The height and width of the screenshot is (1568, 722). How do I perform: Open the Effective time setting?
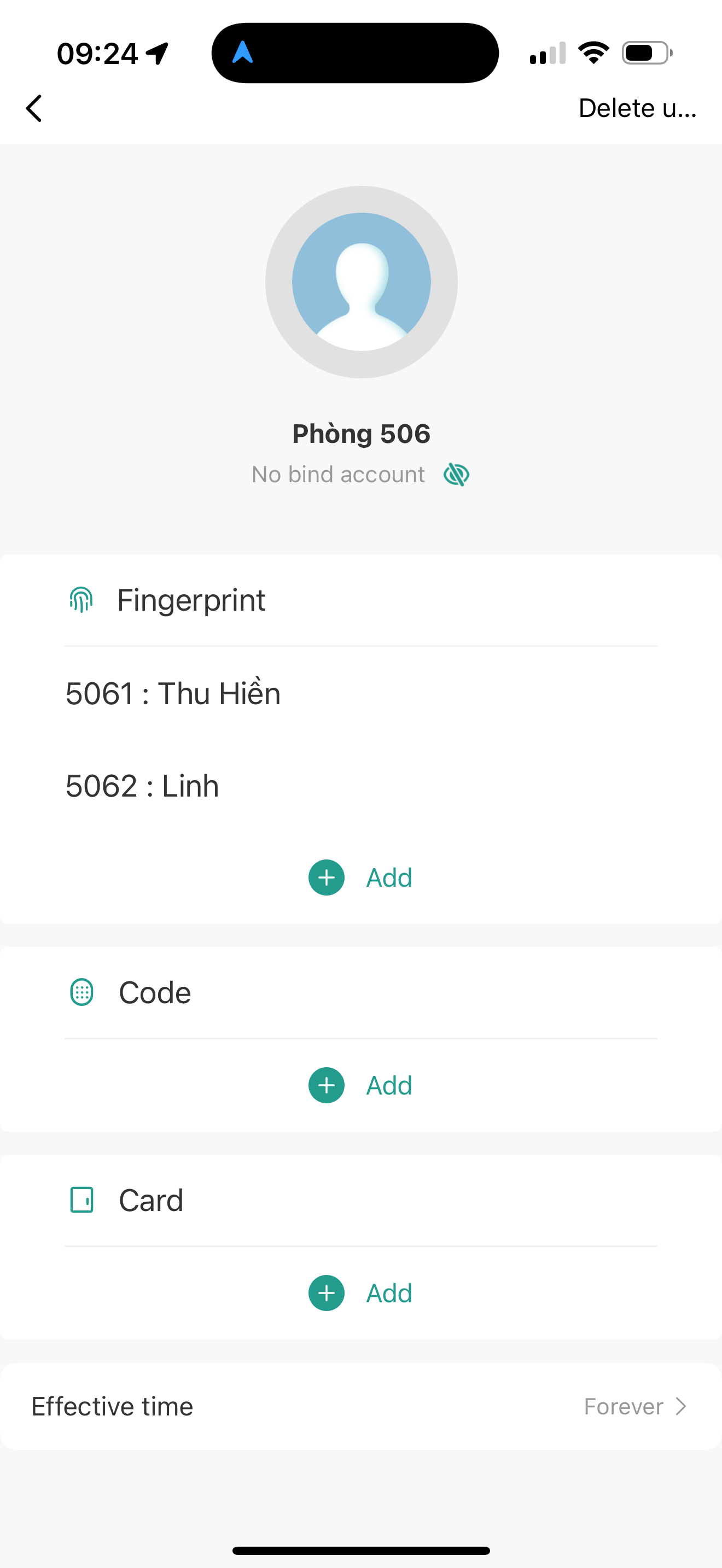360,1406
